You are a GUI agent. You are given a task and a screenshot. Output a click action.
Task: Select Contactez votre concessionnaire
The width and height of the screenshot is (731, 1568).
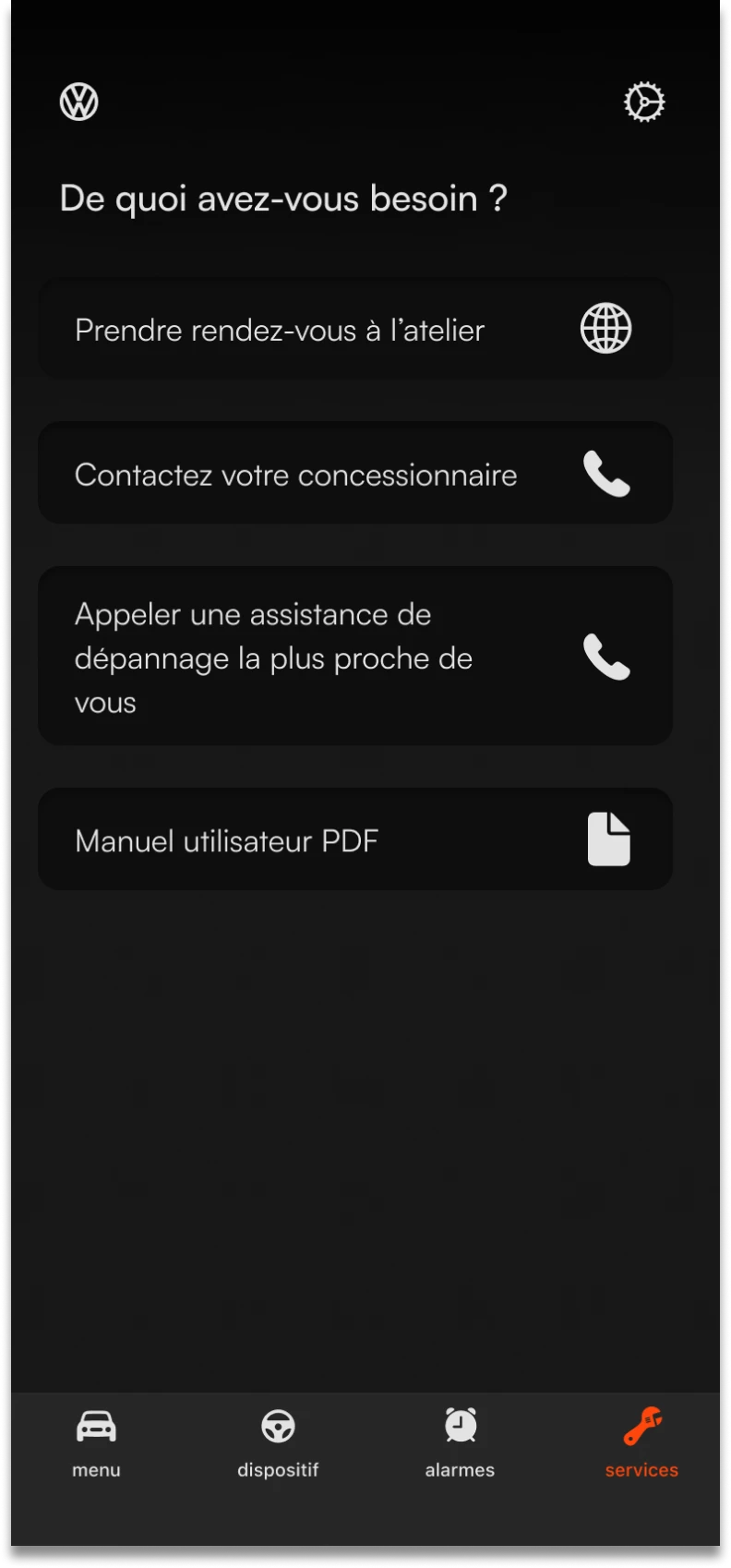(355, 474)
